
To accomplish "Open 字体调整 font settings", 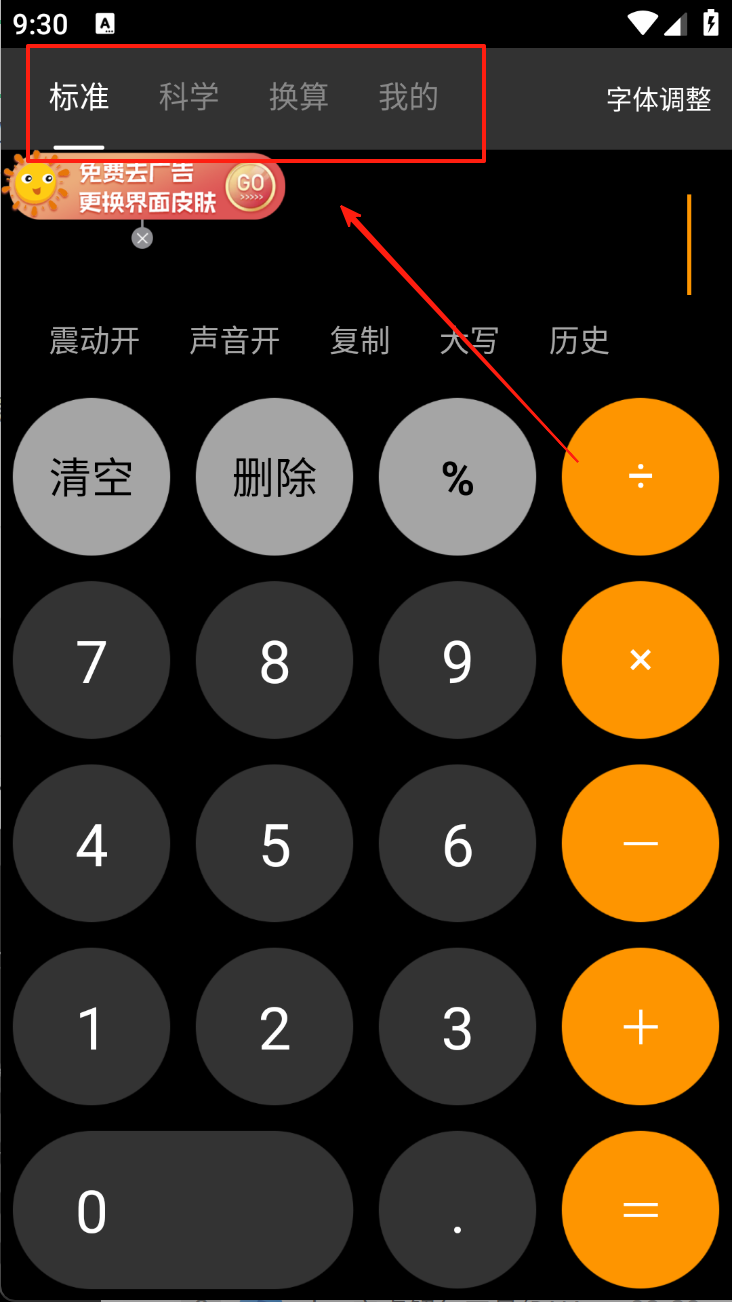I will [x=658, y=99].
